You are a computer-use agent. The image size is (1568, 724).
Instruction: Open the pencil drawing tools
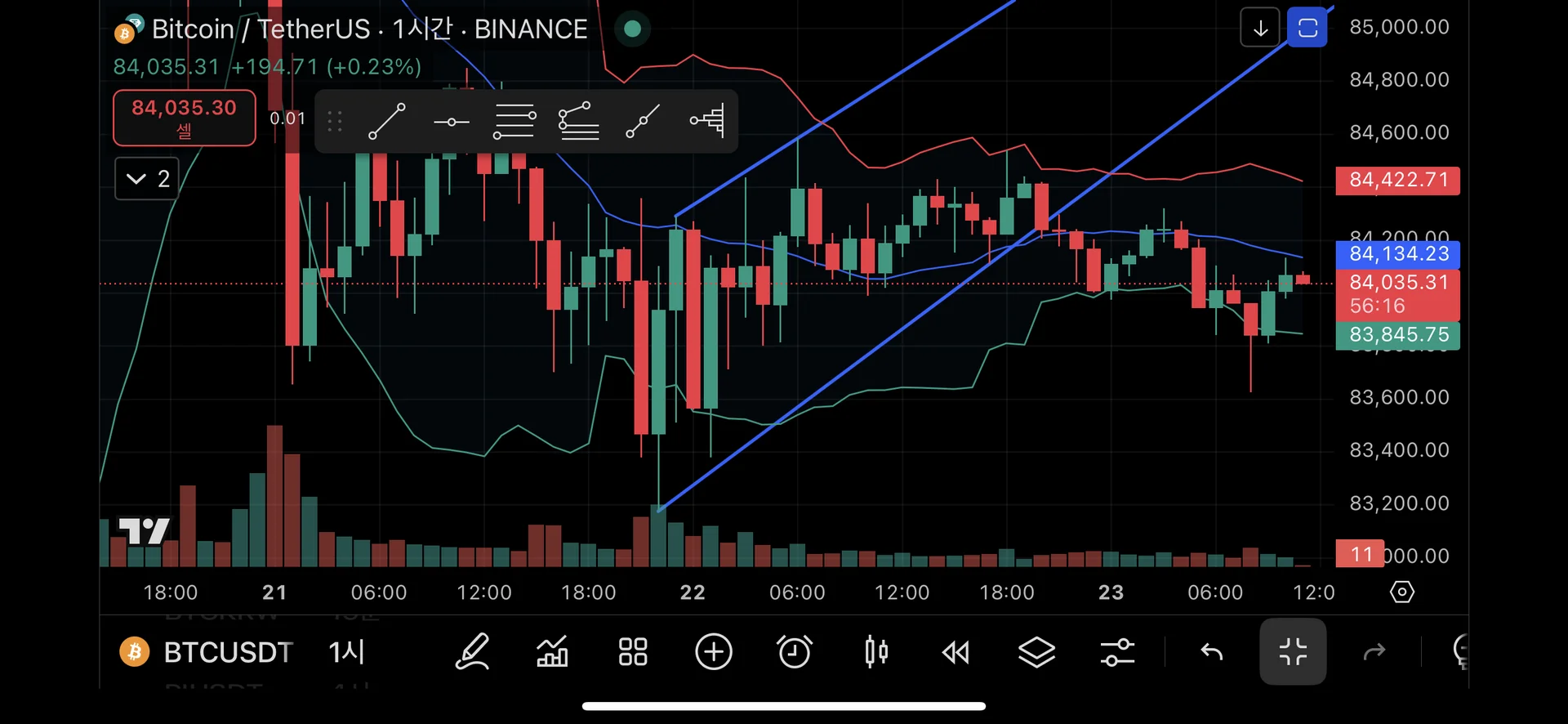472,652
